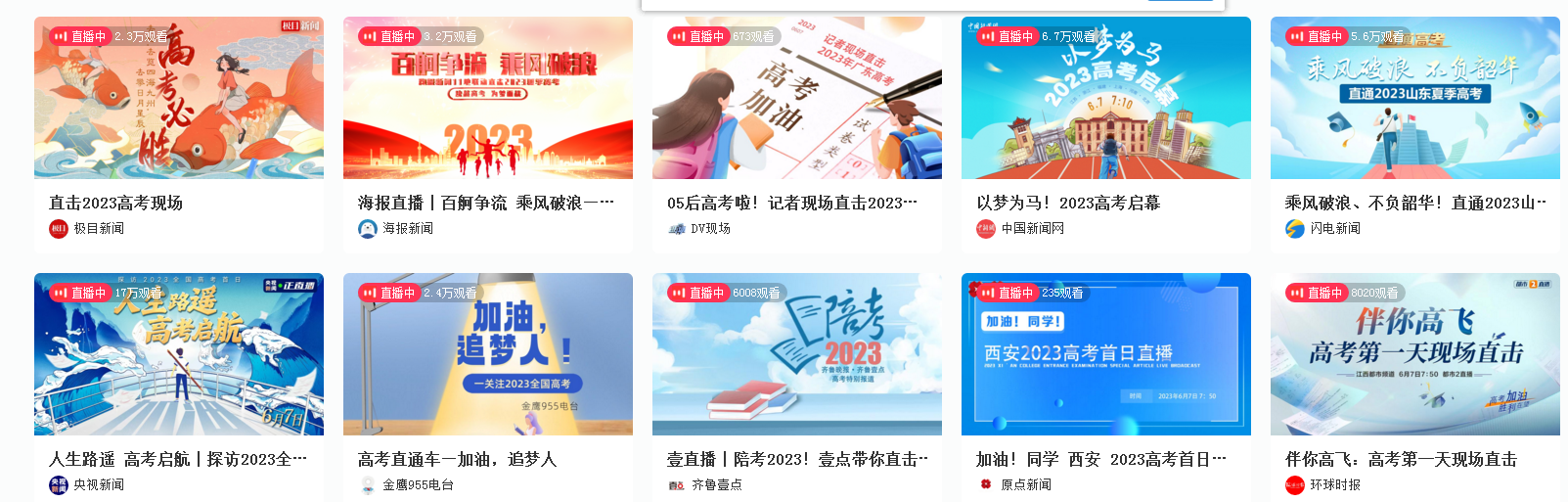Watch 伴你高飞：高考第一天现场直击 live stream

1414,354
